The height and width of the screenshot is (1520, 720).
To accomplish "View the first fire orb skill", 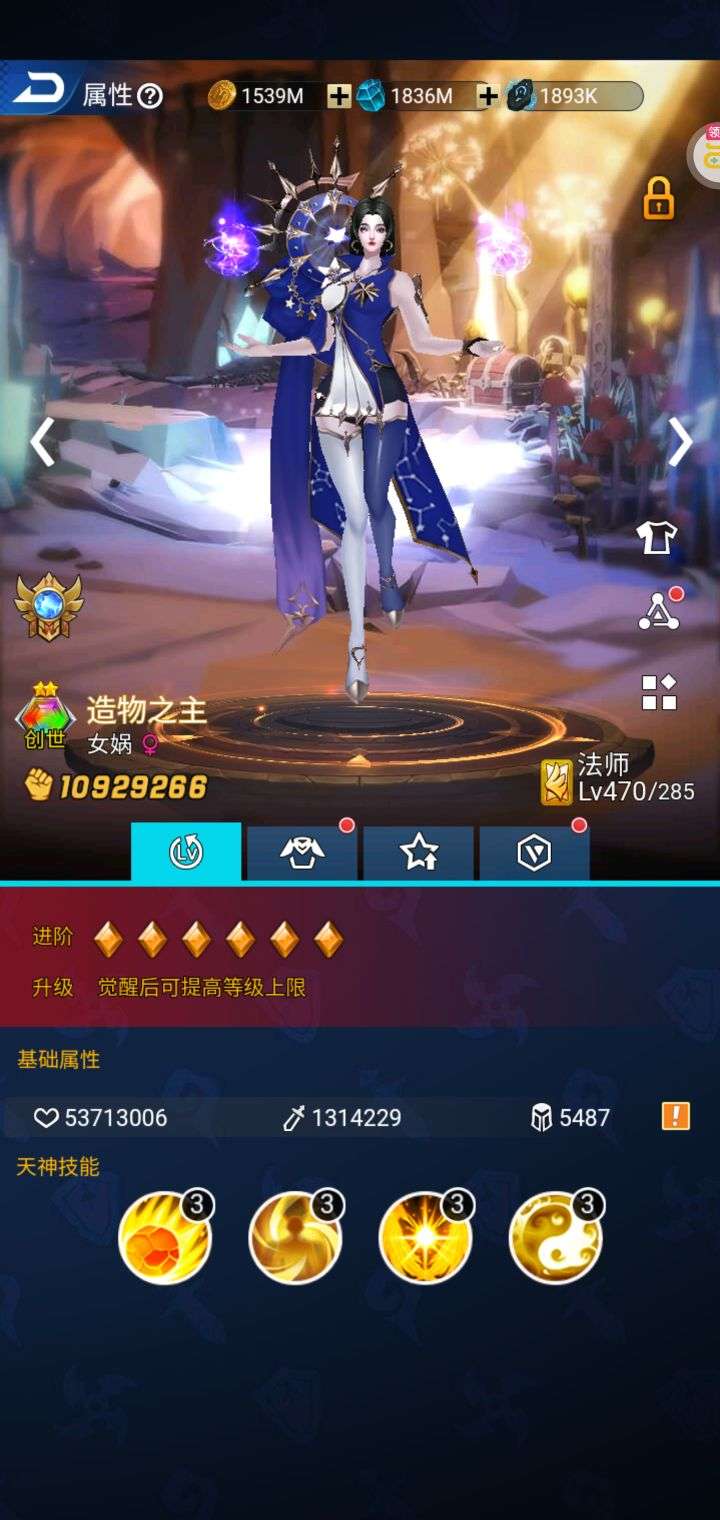I will coord(165,1238).
